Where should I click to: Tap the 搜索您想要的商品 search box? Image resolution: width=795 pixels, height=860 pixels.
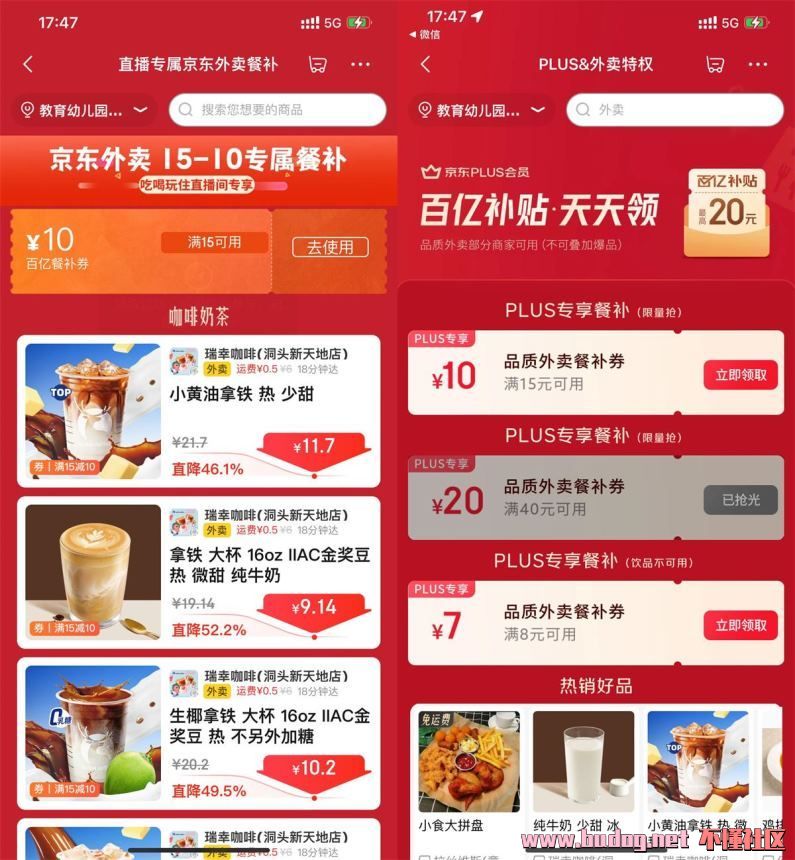(x=277, y=110)
